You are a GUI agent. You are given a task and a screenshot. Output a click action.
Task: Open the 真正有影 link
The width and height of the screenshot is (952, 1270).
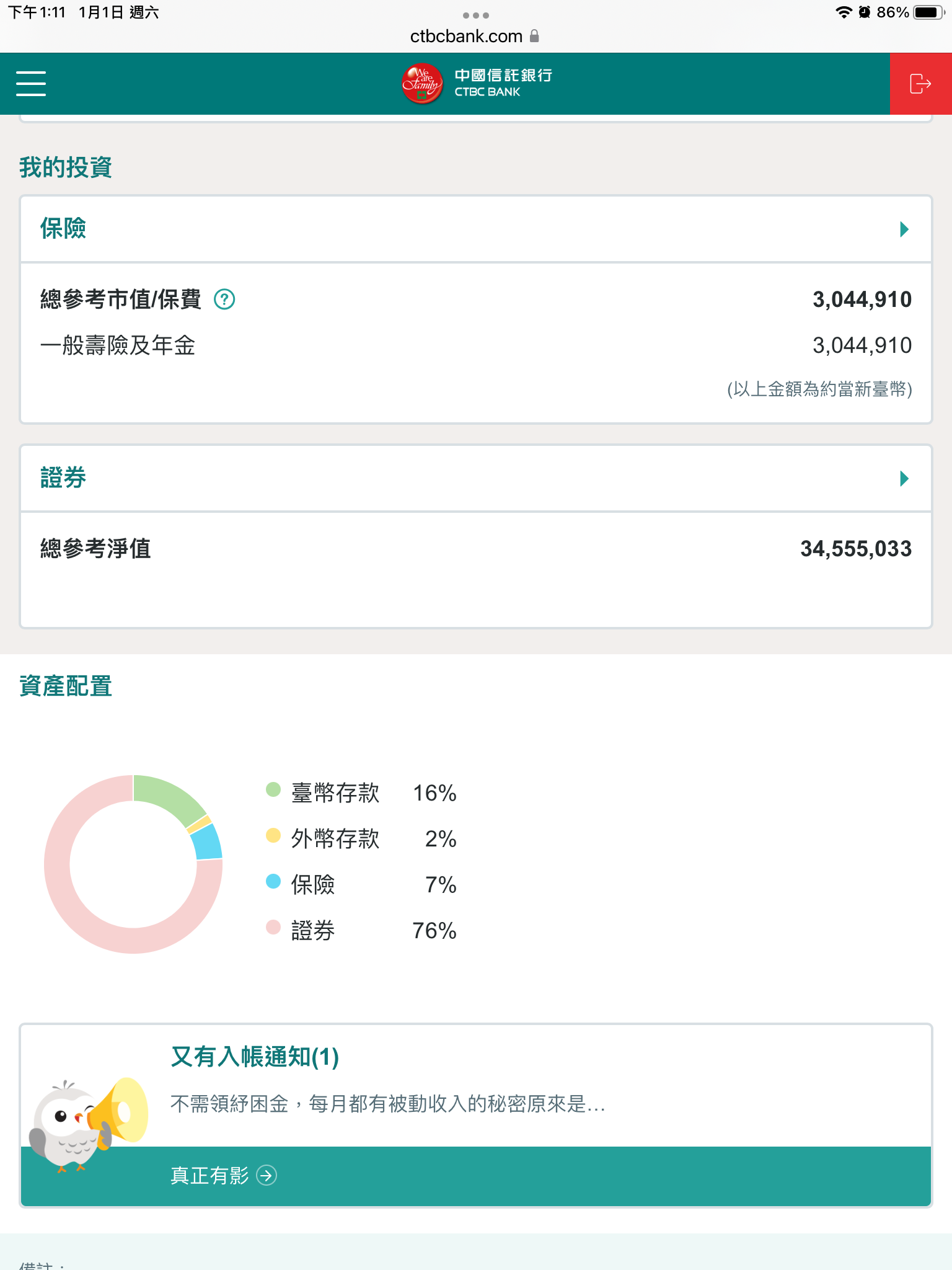[x=223, y=1175]
